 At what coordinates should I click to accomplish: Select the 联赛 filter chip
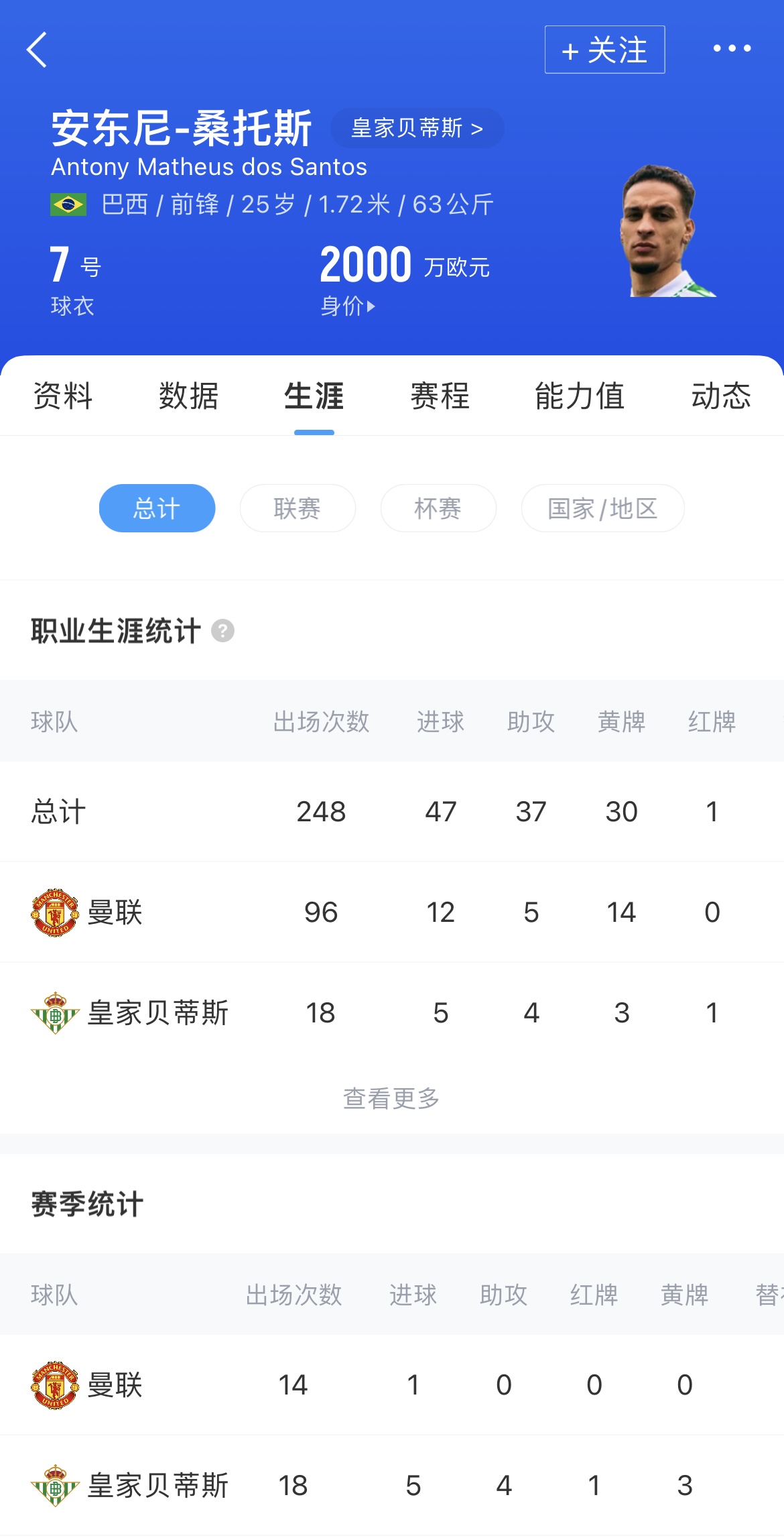[298, 508]
